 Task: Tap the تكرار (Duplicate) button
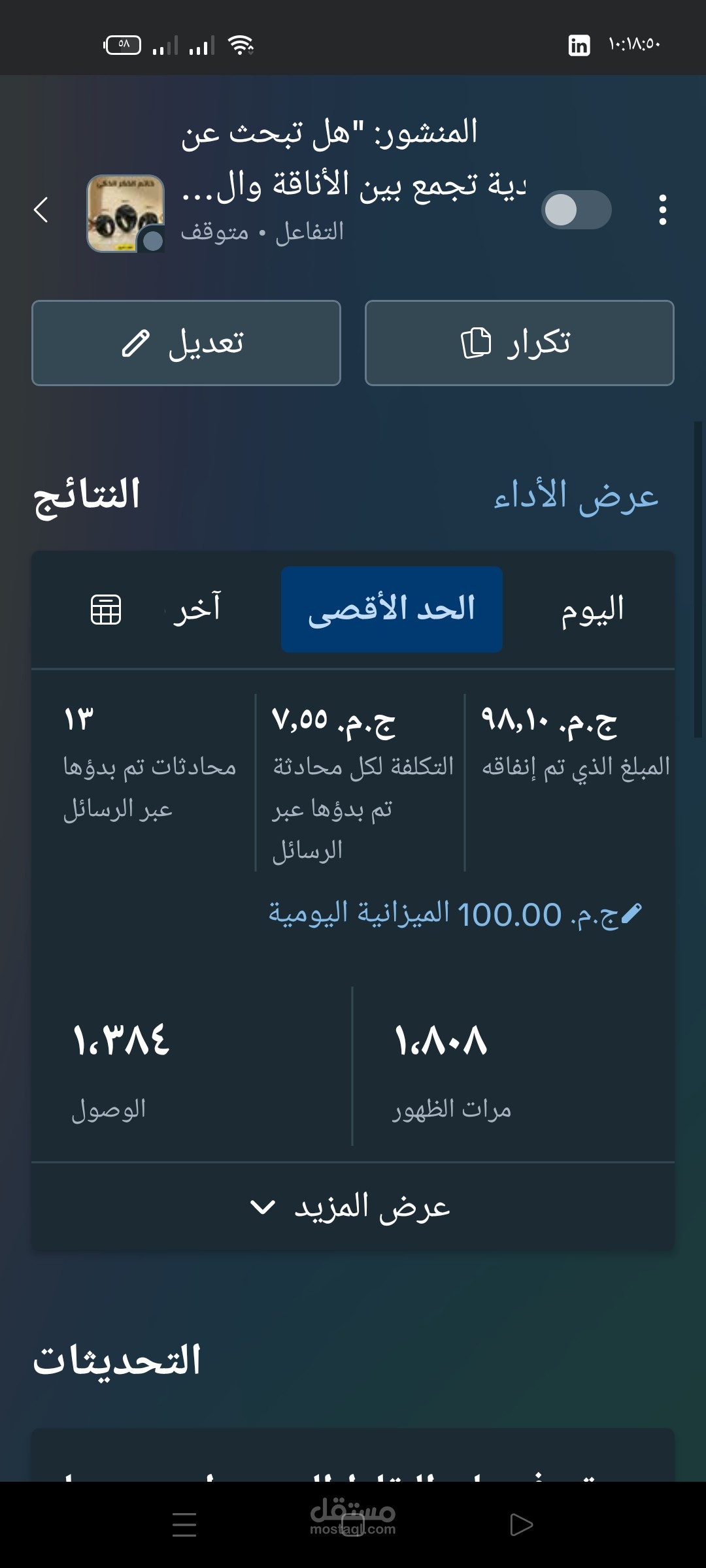coord(520,343)
